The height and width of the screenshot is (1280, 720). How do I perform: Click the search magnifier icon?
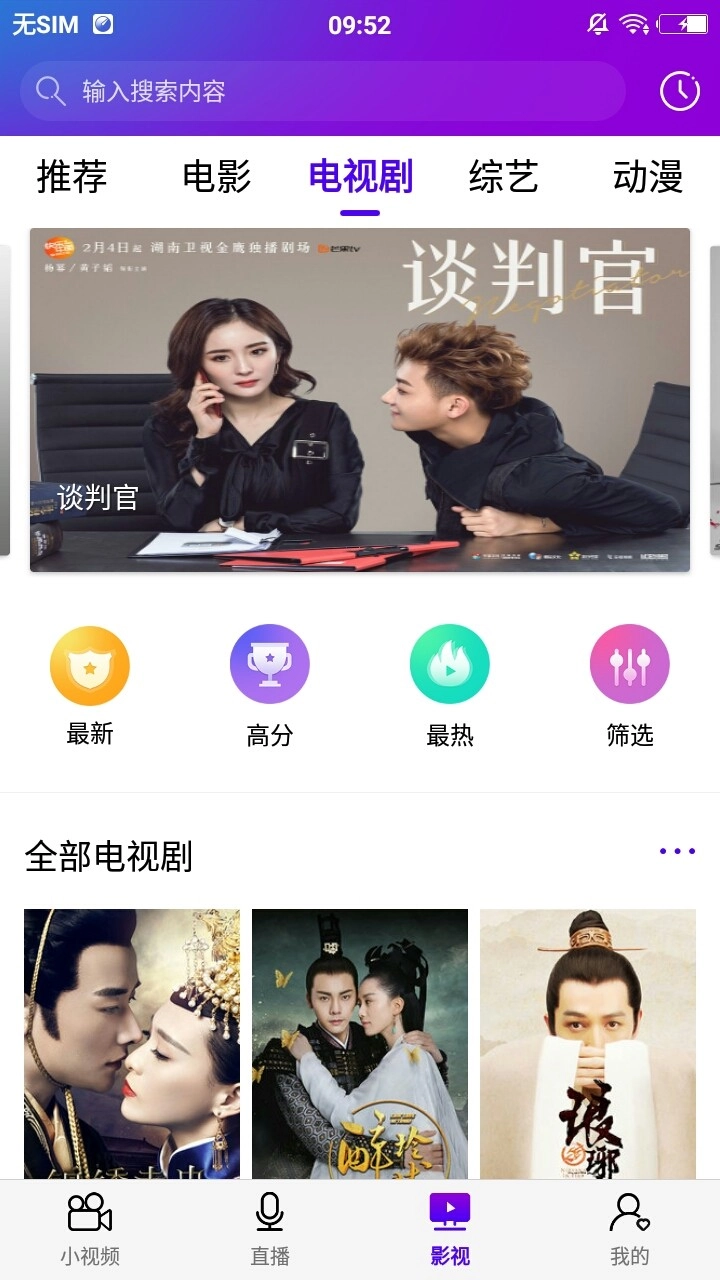point(51,91)
